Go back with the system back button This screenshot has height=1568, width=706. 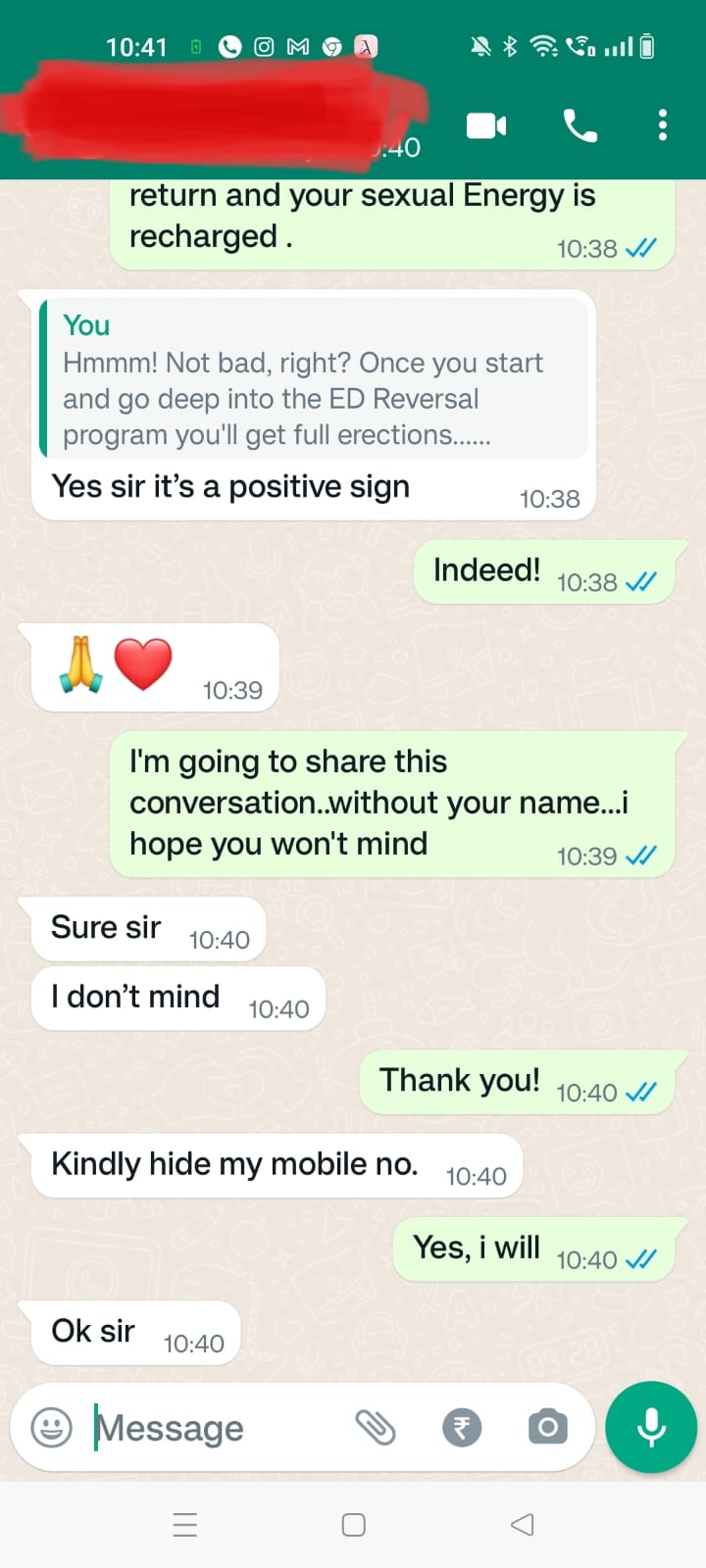[523, 1524]
